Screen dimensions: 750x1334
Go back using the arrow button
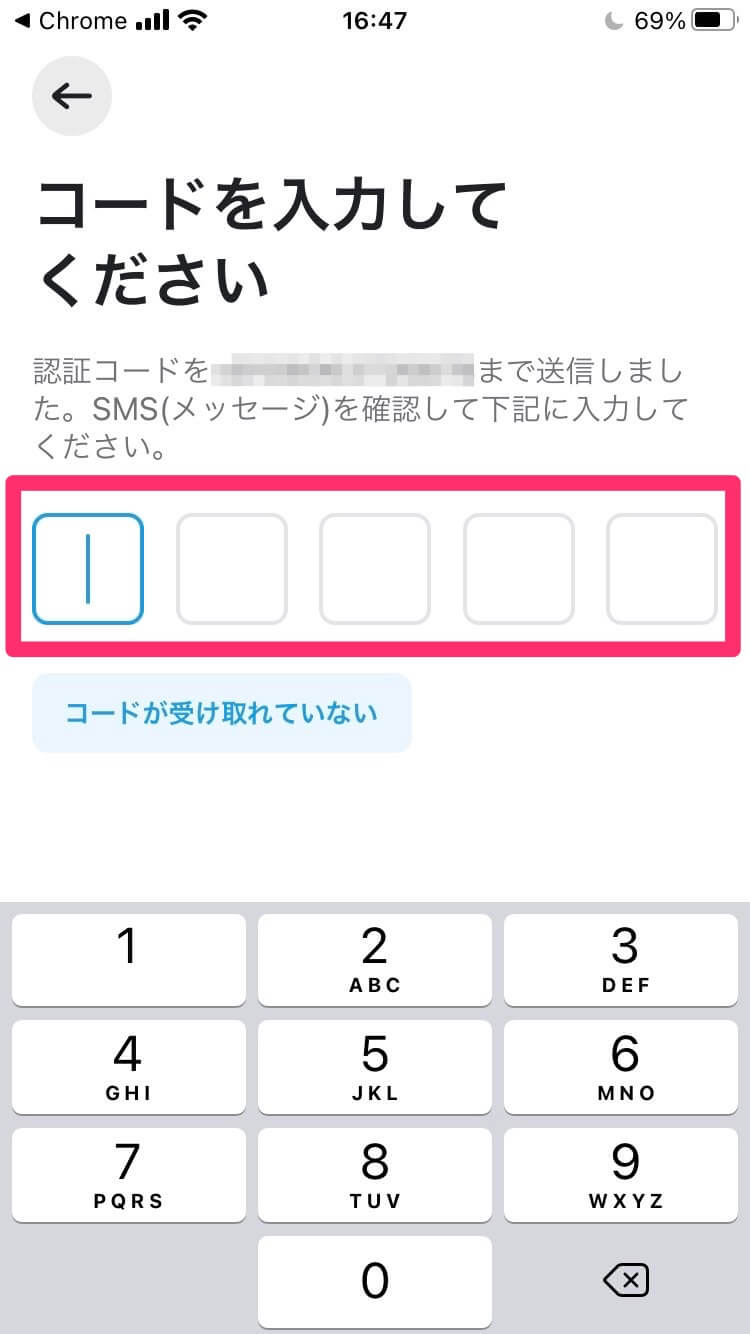72,96
